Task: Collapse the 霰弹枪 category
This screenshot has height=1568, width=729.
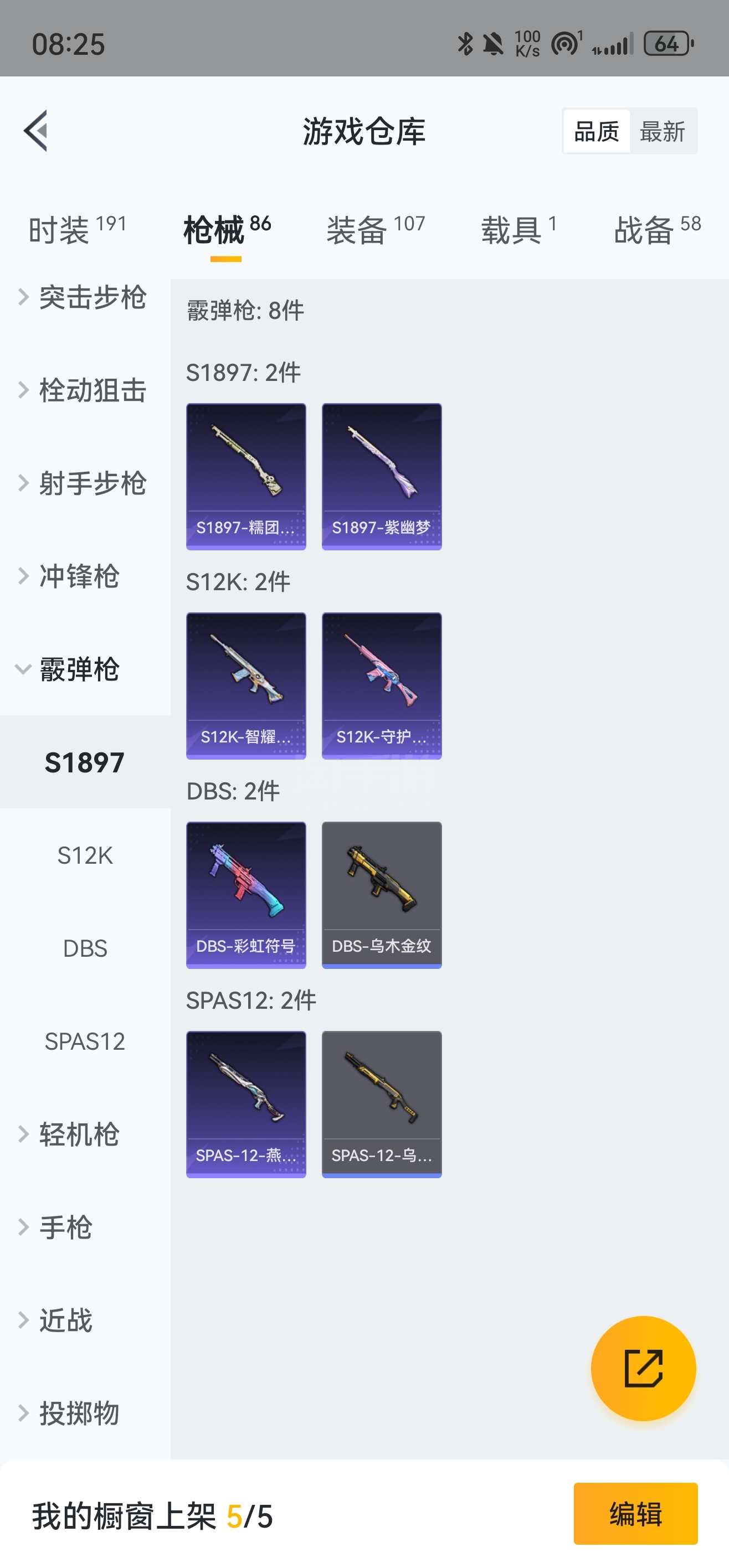Action: (85, 669)
